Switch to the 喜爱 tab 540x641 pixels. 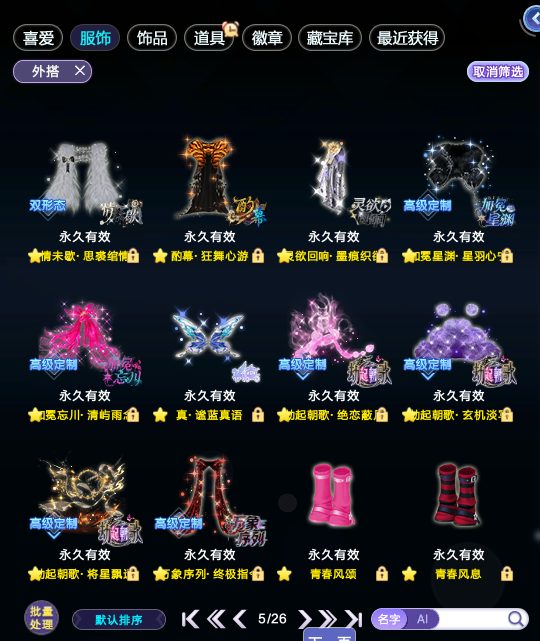(38, 38)
